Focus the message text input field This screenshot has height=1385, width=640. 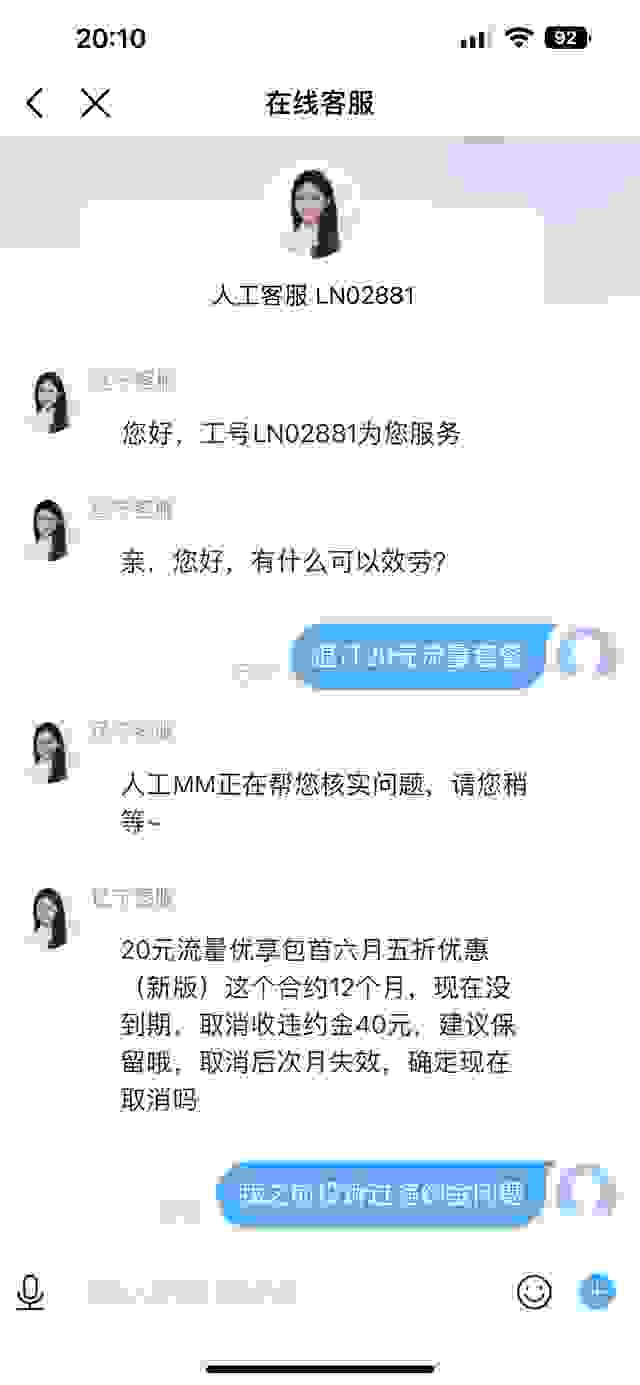coord(290,1292)
